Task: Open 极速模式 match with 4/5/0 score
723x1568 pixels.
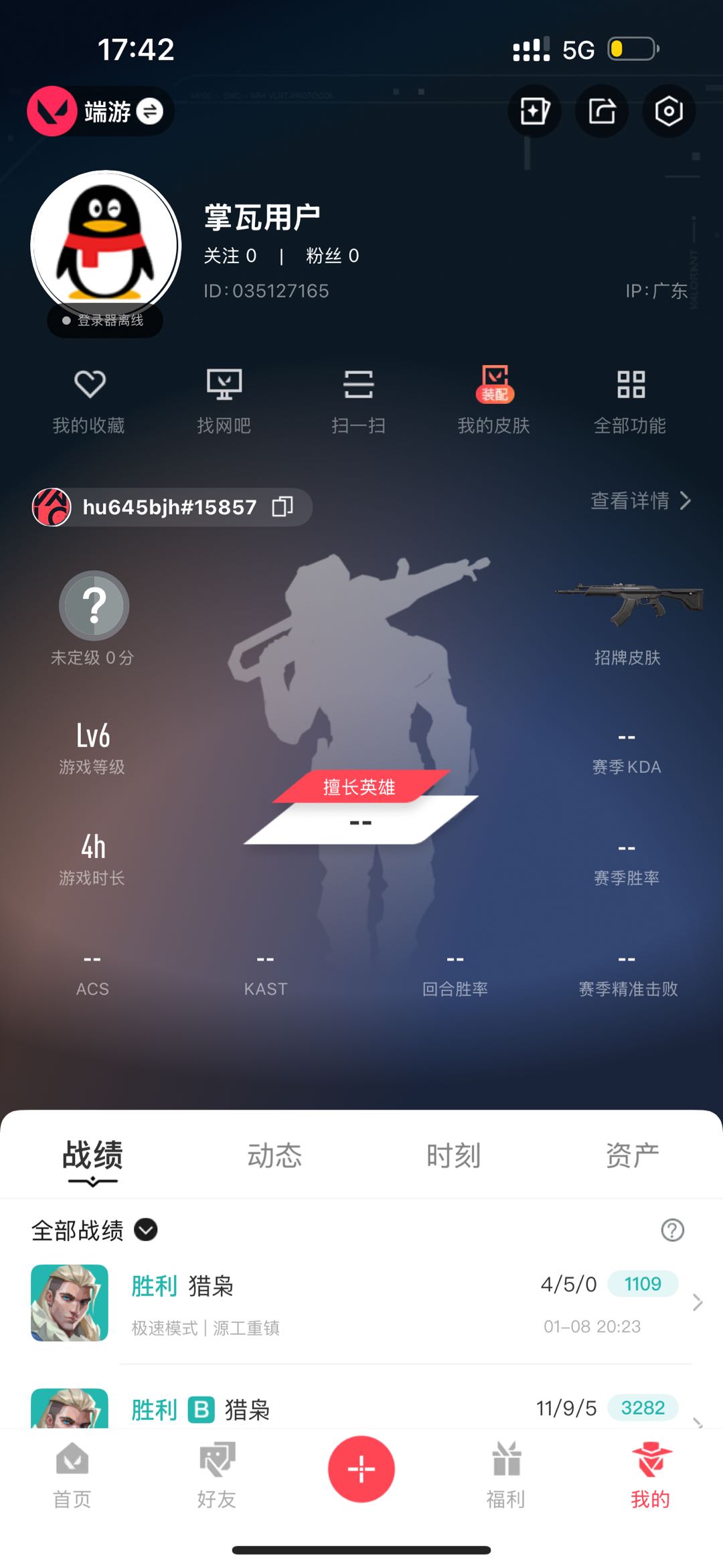Action: (x=361, y=1303)
